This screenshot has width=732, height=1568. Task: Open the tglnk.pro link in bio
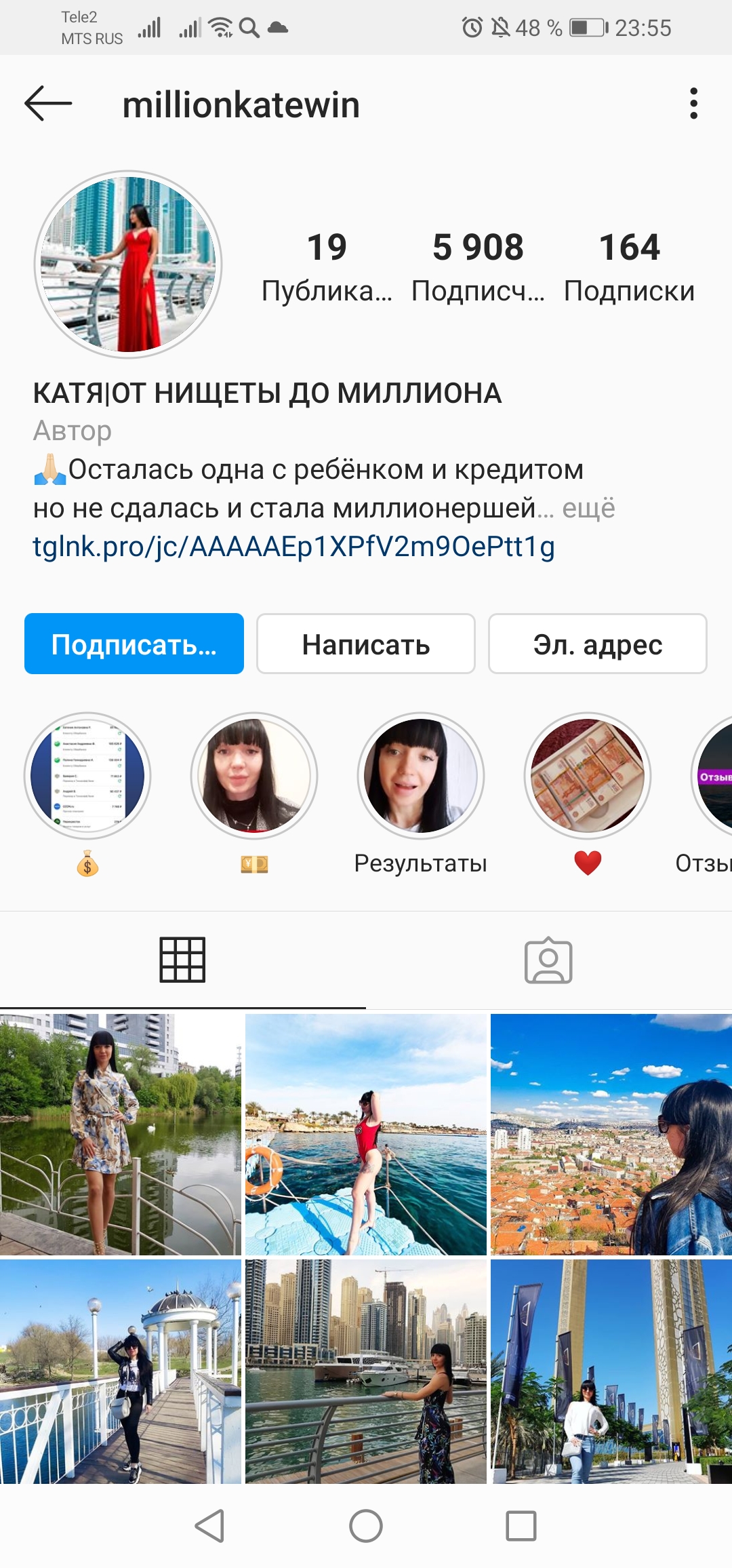tap(293, 547)
